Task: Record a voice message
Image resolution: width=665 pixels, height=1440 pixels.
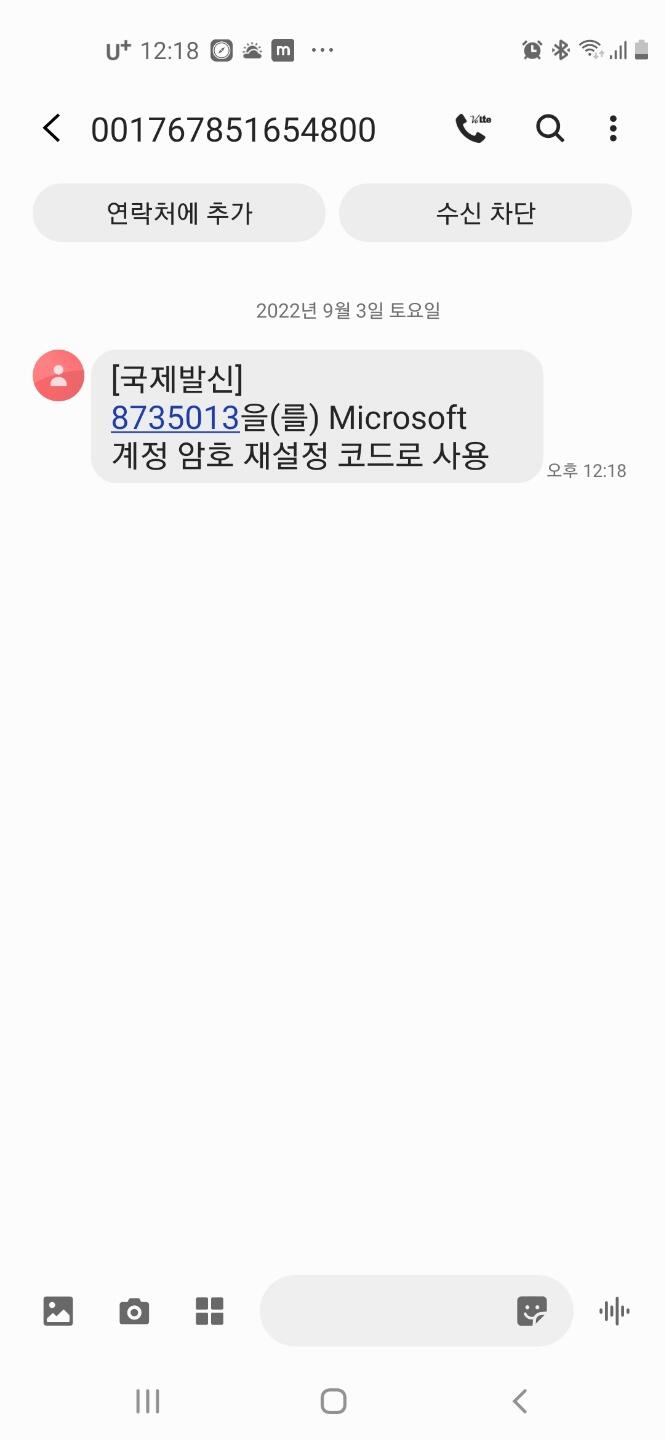Action: pyautogui.click(x=614, y=1311)
